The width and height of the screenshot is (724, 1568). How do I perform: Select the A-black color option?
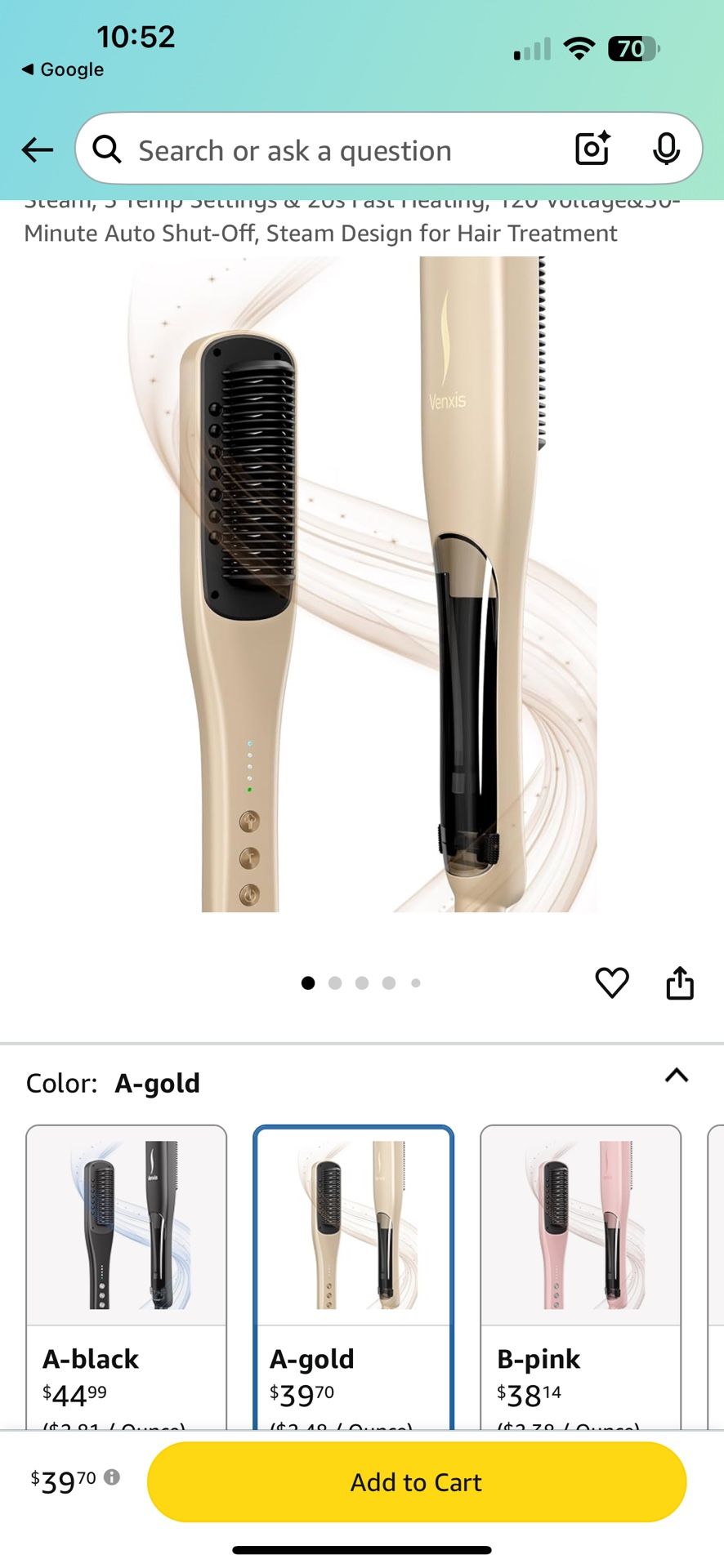pos(126,1274)
